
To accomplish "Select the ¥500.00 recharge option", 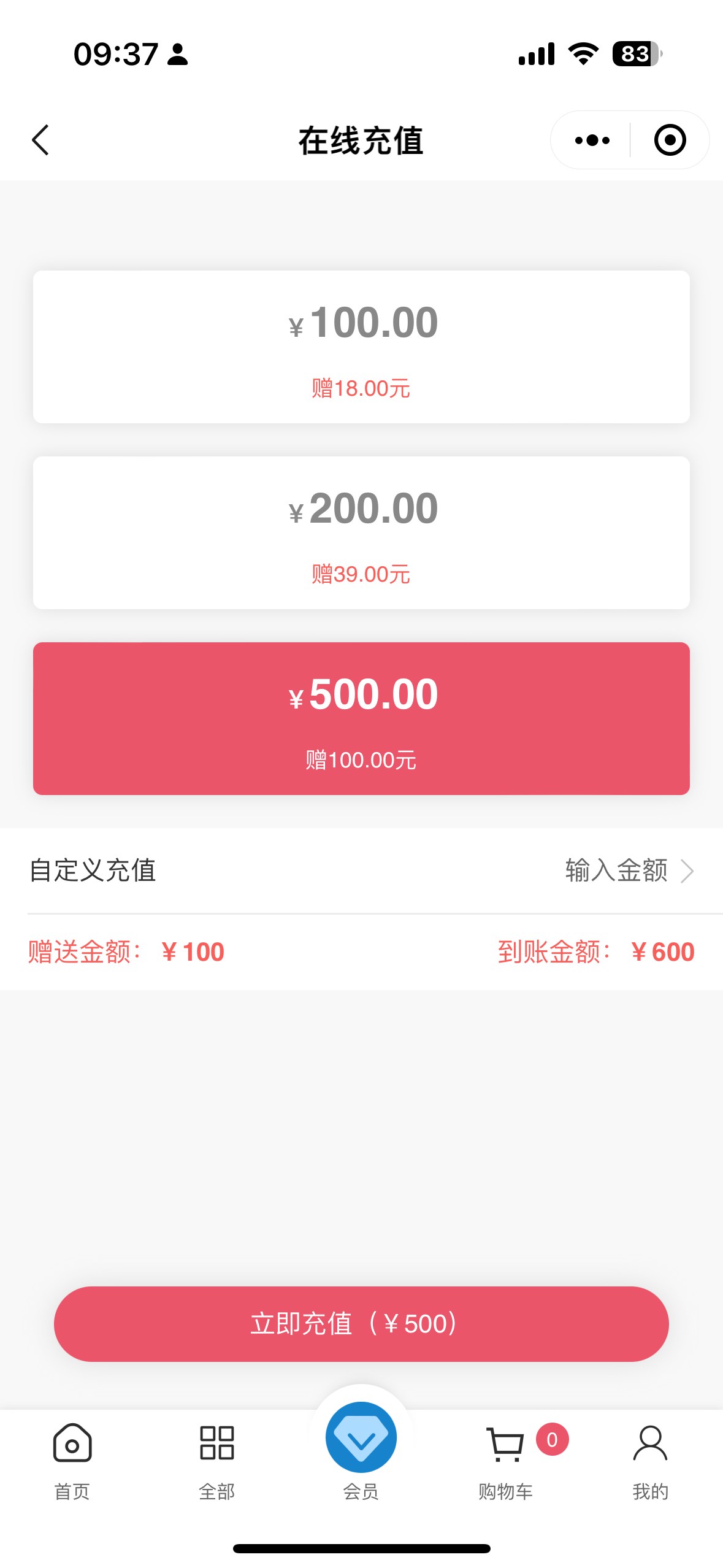I will pos(361,718).
